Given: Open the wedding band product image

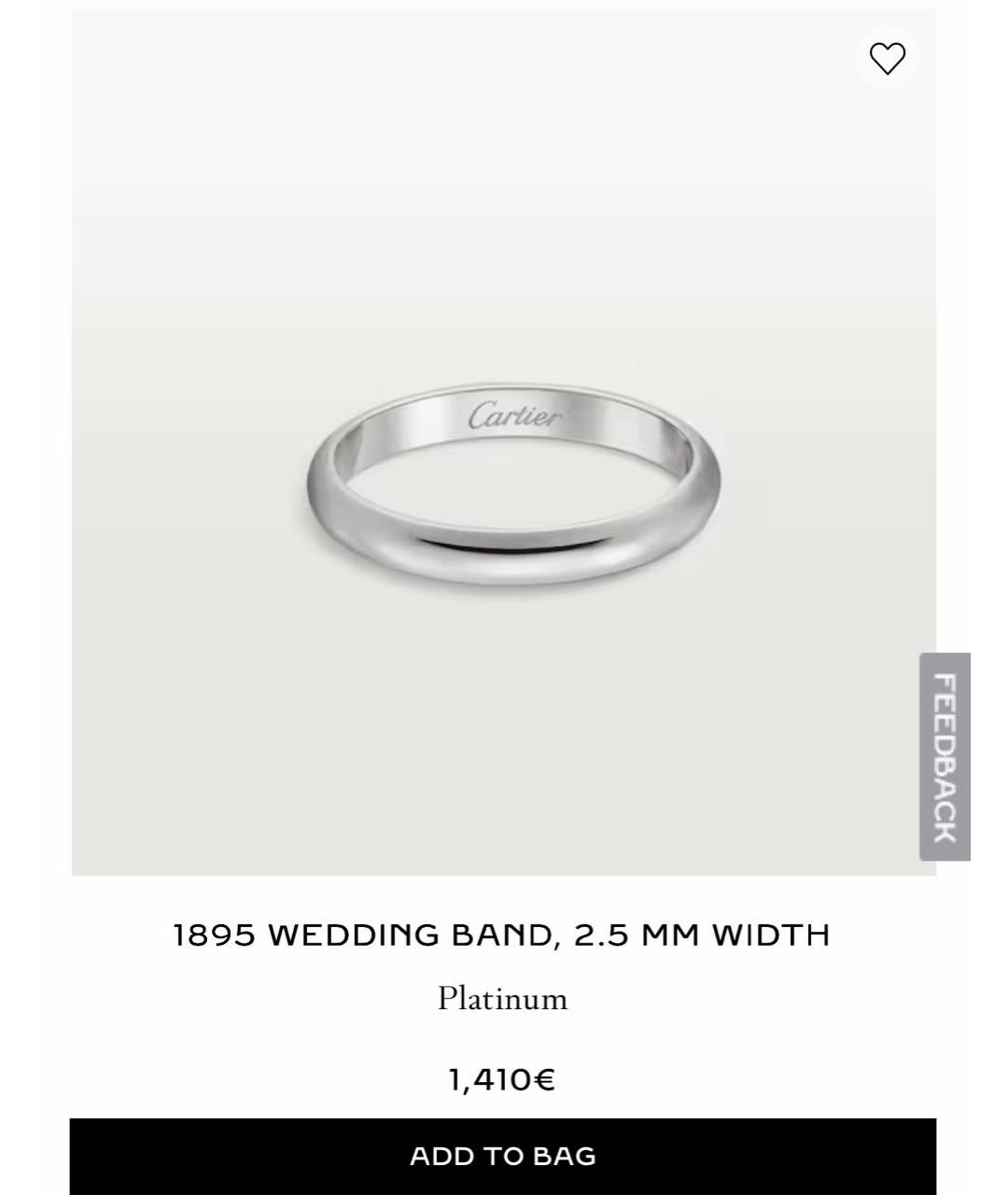Looking at the screenshot, I should pos(511,485).
